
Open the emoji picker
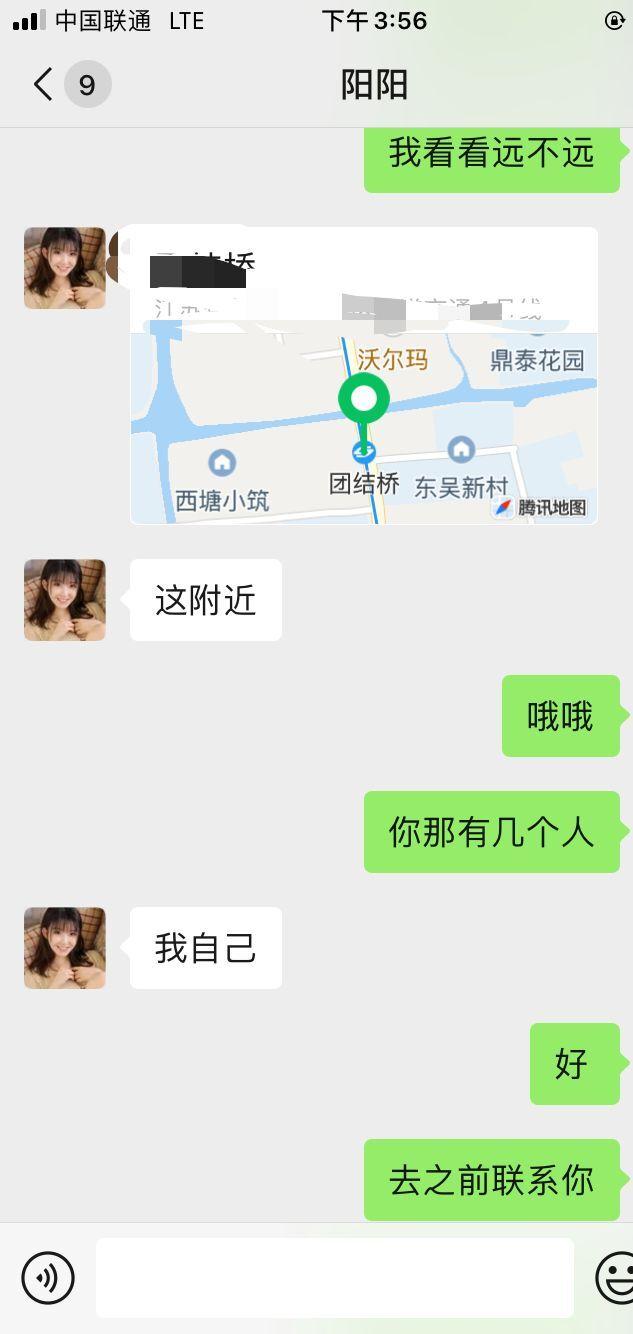pyautogui.click(x=616, y=1277)
